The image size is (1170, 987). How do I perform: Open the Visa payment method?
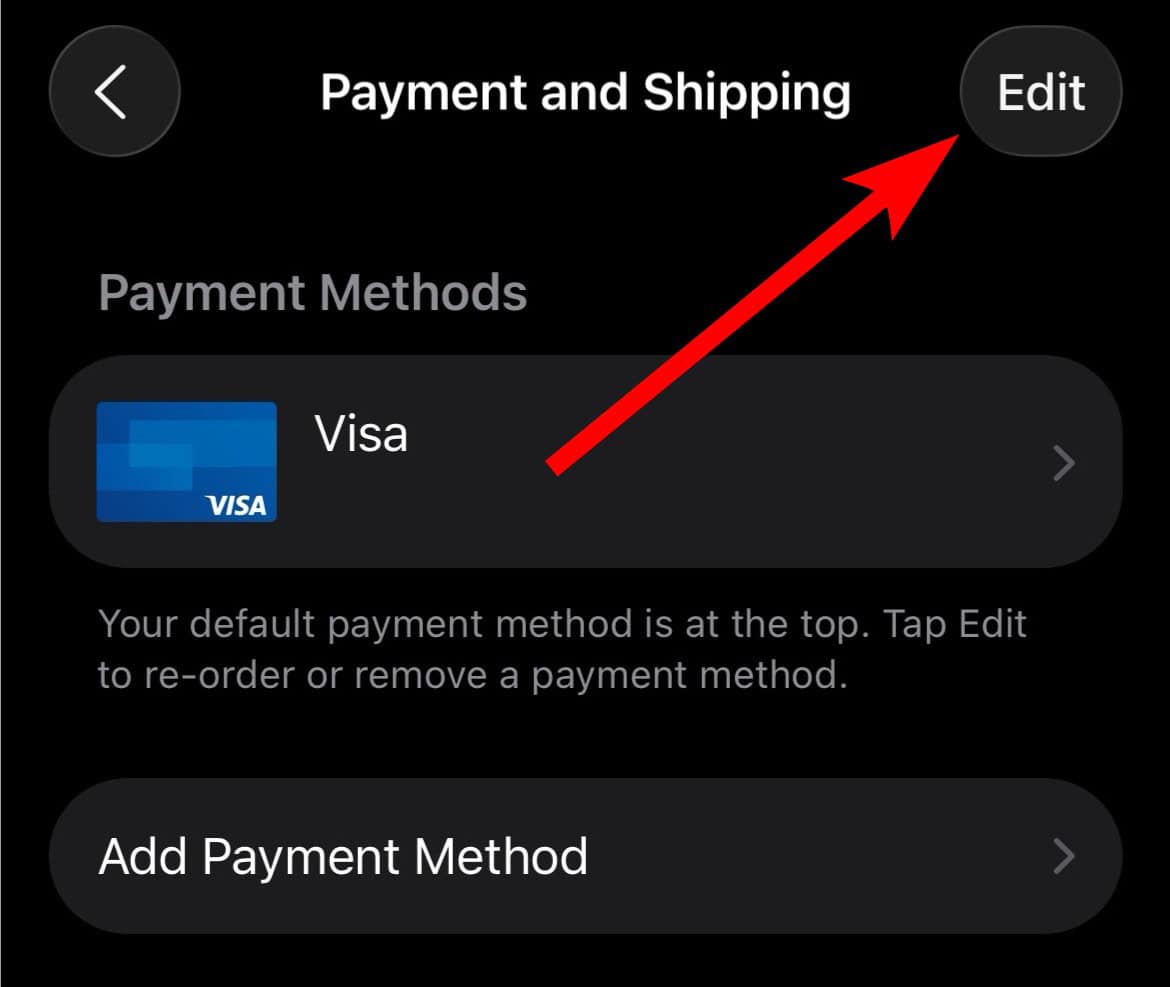584,462
